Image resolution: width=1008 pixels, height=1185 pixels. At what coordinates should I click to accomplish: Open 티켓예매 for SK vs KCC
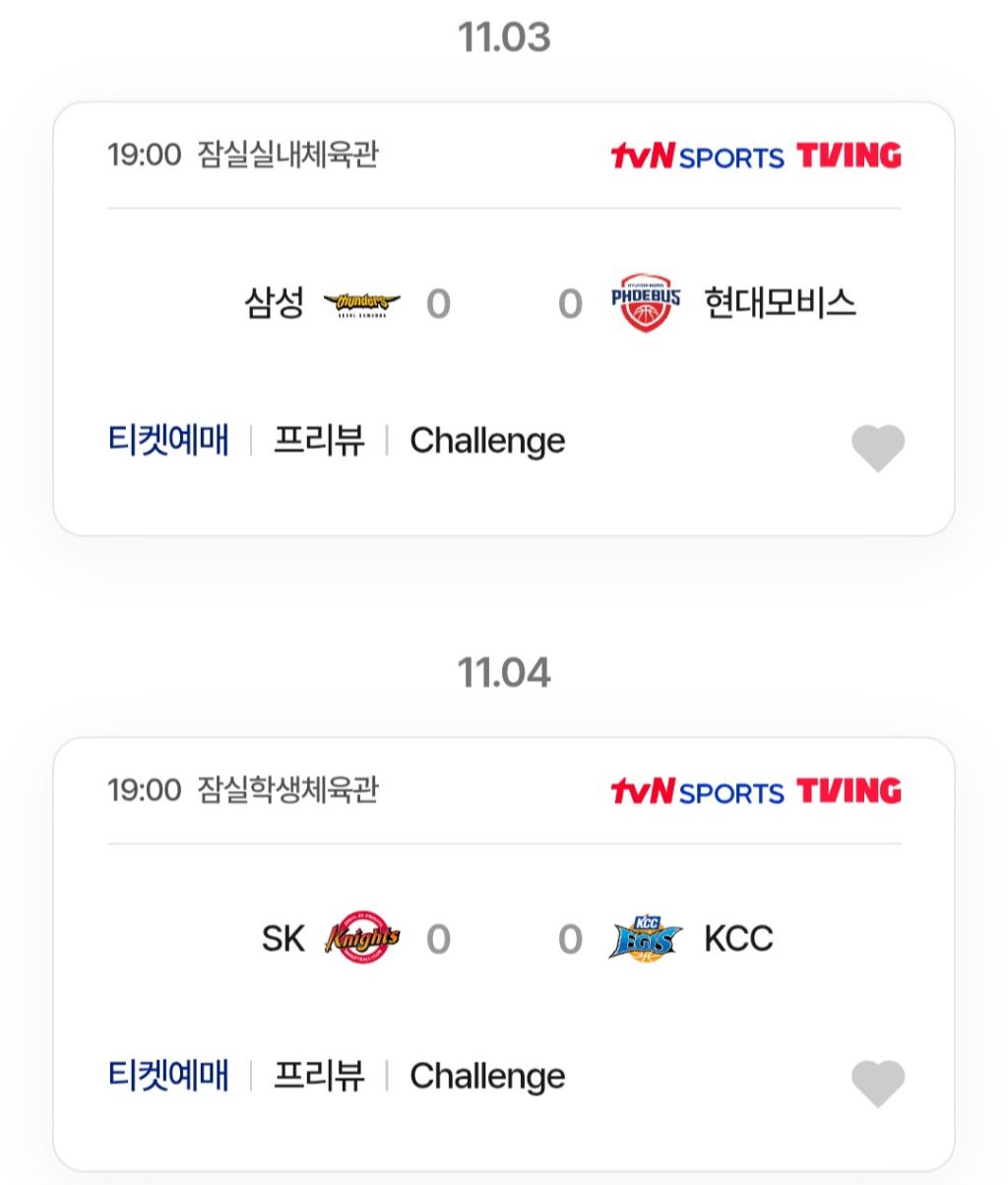168,1076
